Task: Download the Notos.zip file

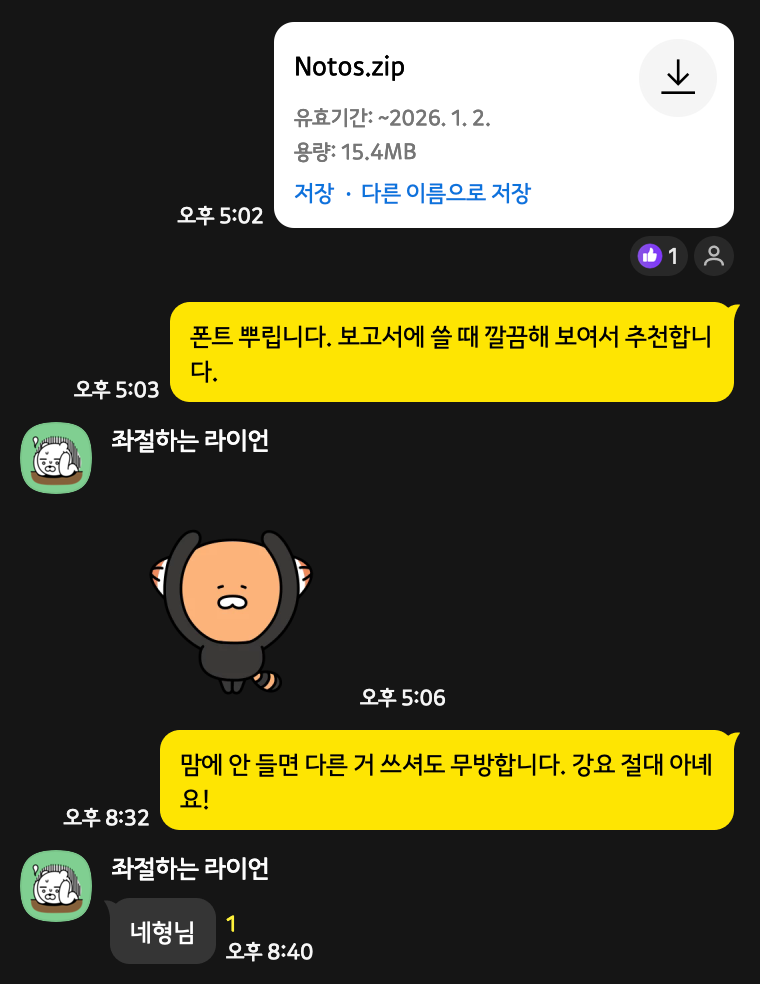Action: point(677,78)
